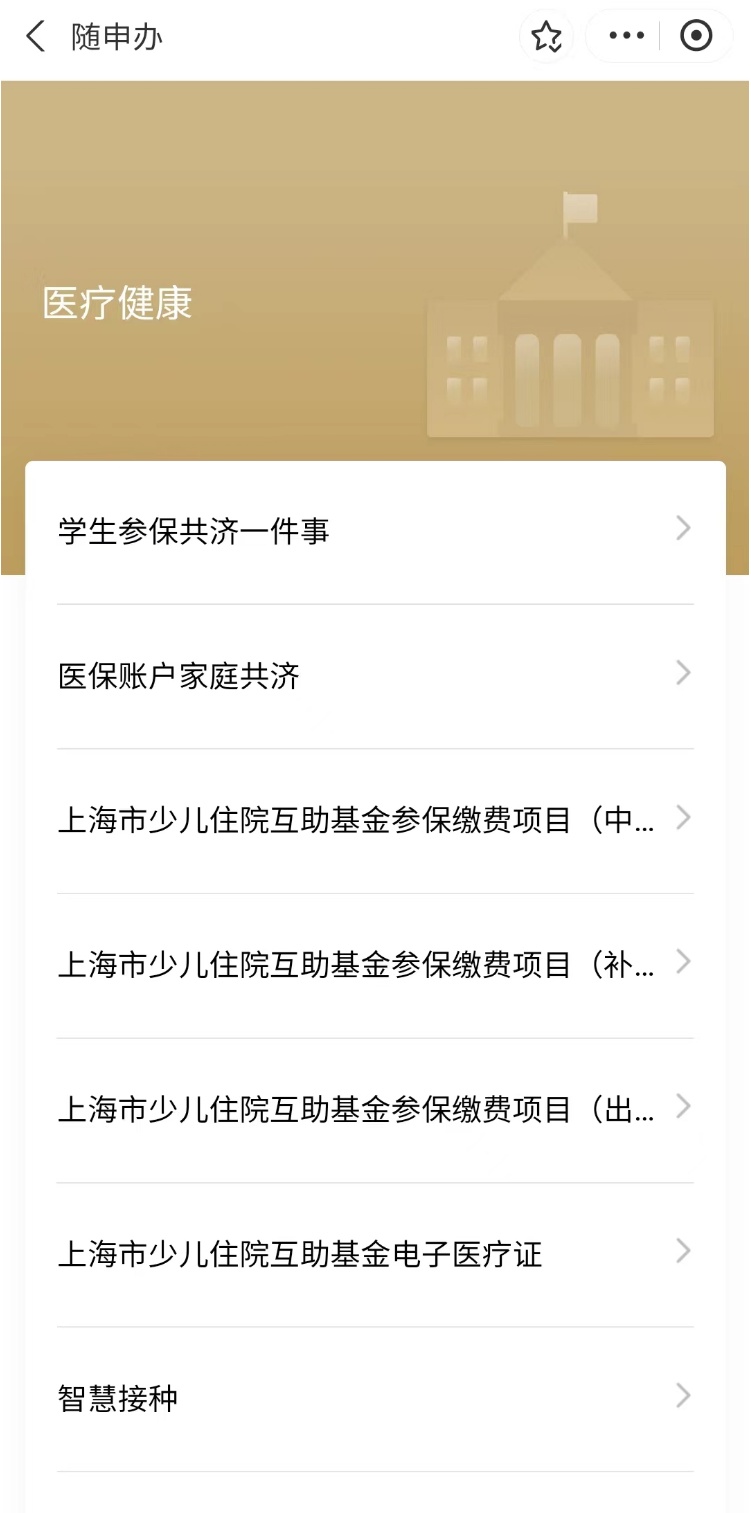Screen dimensions: 751x1513
Task: Open 上海市少儿住院互助基金电子医疗证
Action: coord(375,1254)
